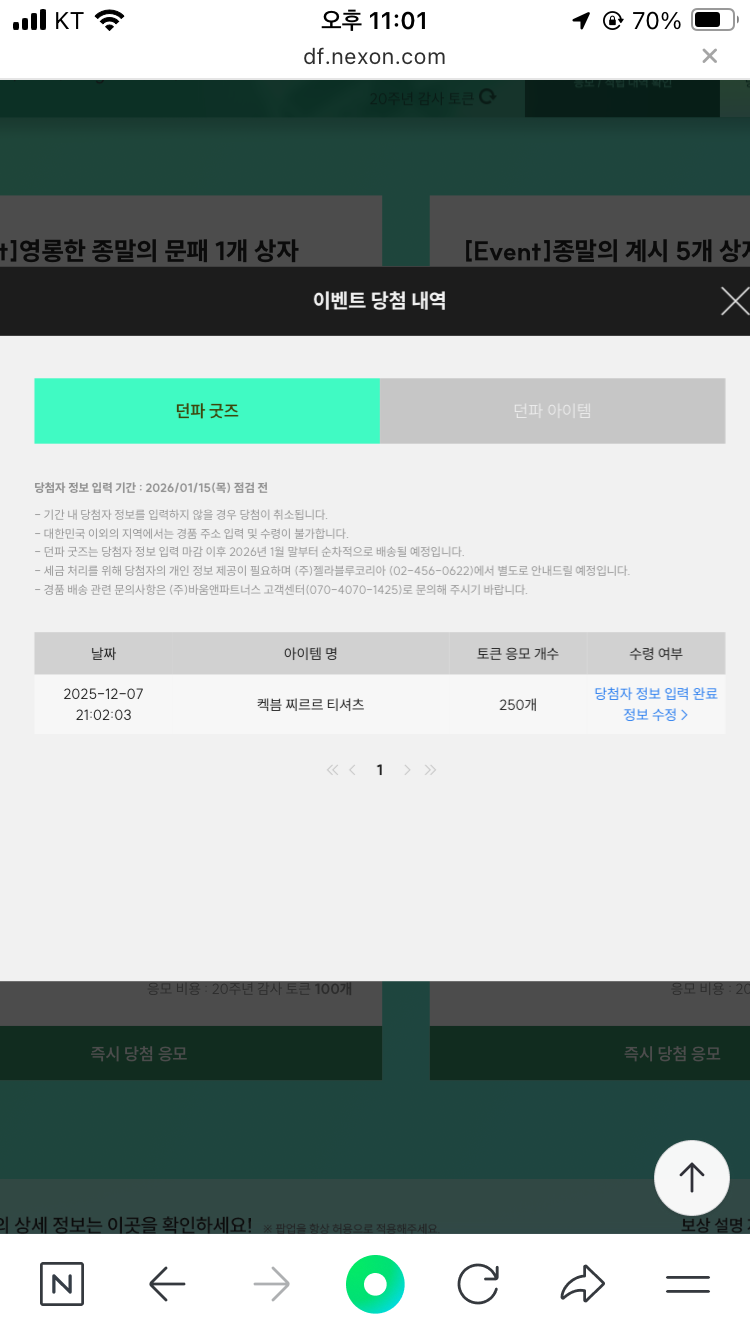The width and height of the screenshot is (750, 1334).
Task: Go back in the browser
Action: click(167, 1284)
